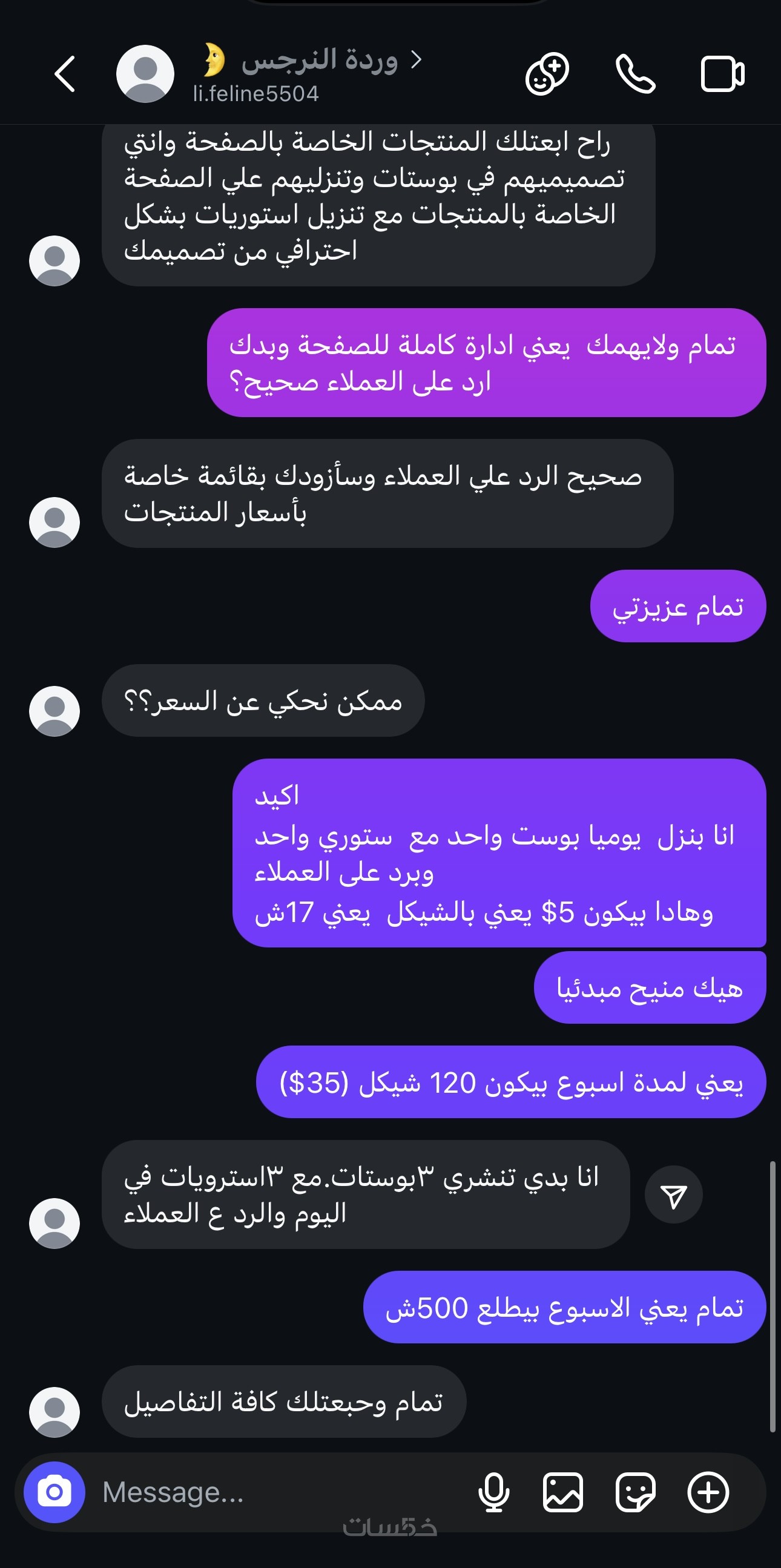Viewport: 781px width, 1568px height.
Task: Record a voice message with the microphone
Action: (493, 1492)
